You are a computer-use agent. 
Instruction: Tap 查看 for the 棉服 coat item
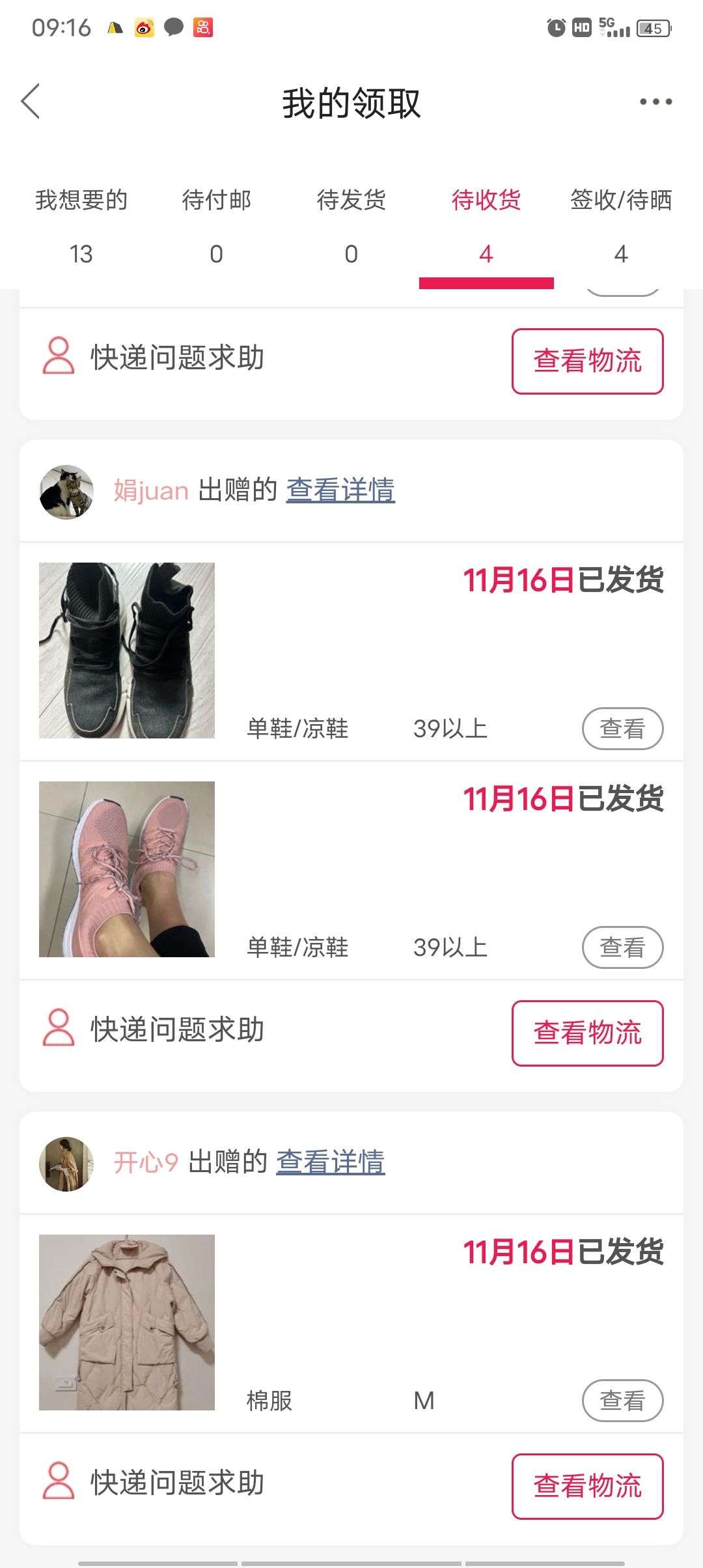(622, 1401)
